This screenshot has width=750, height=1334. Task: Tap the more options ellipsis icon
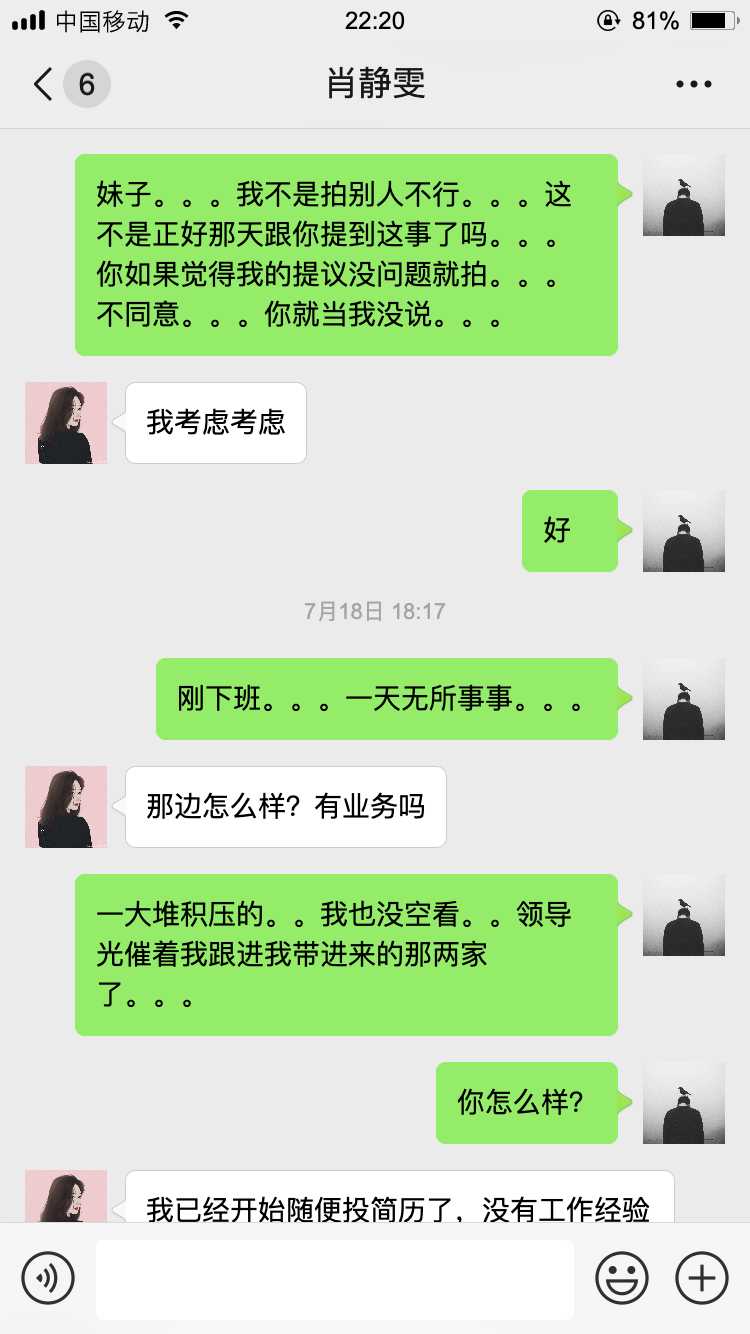click(x=694, y=84)
